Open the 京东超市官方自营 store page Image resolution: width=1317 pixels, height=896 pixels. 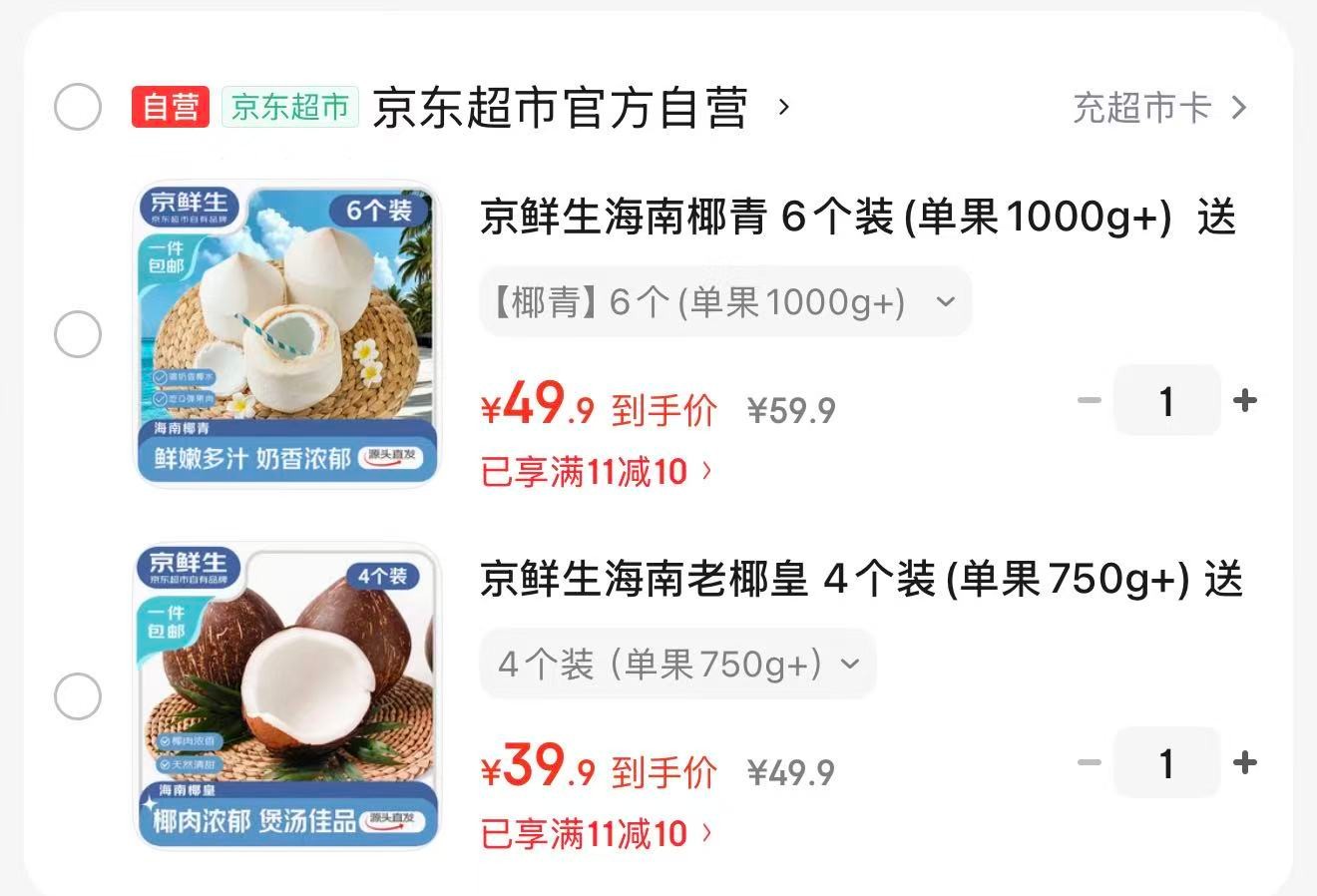pos(560,108)
